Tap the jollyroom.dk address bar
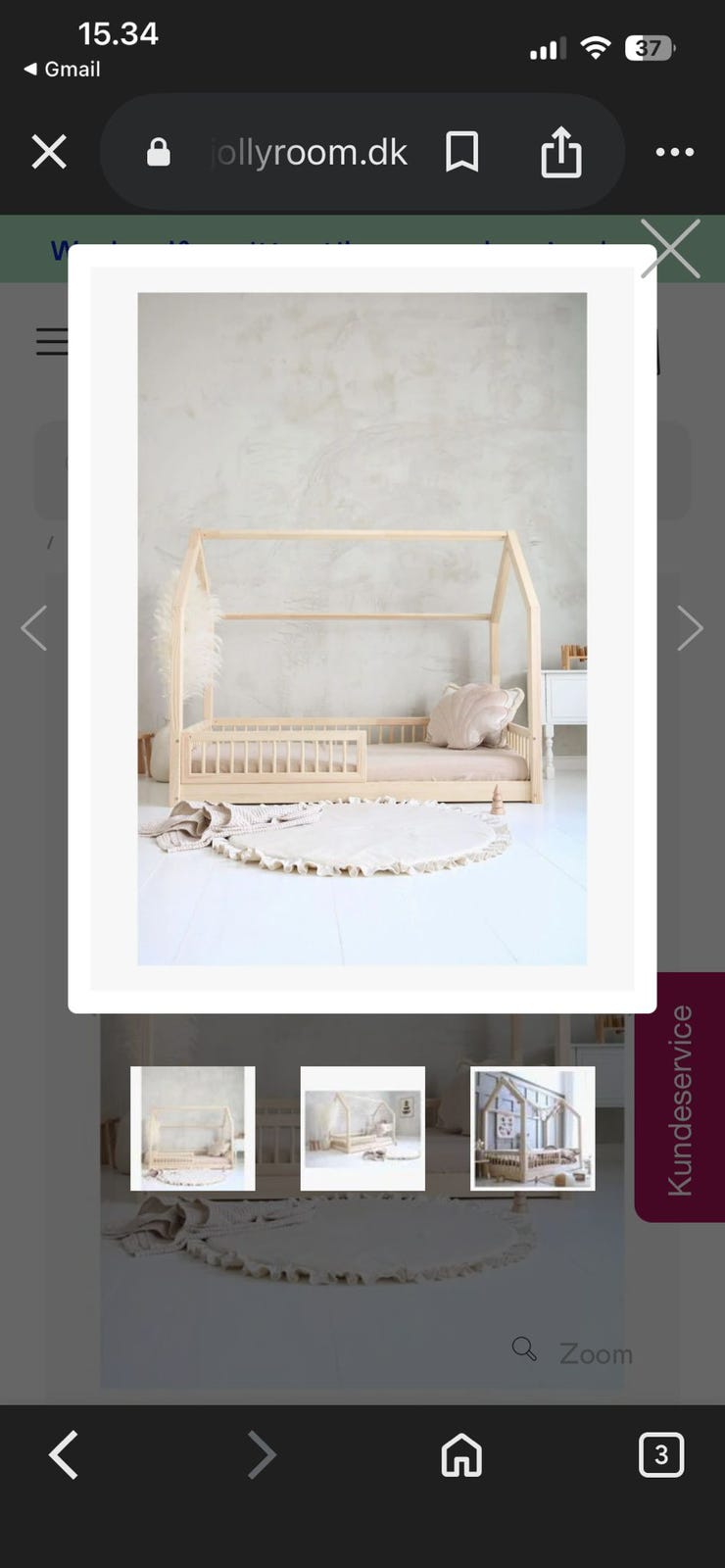Image resolution: width=725 pixels, height=1568 pixels. point(309,152)
